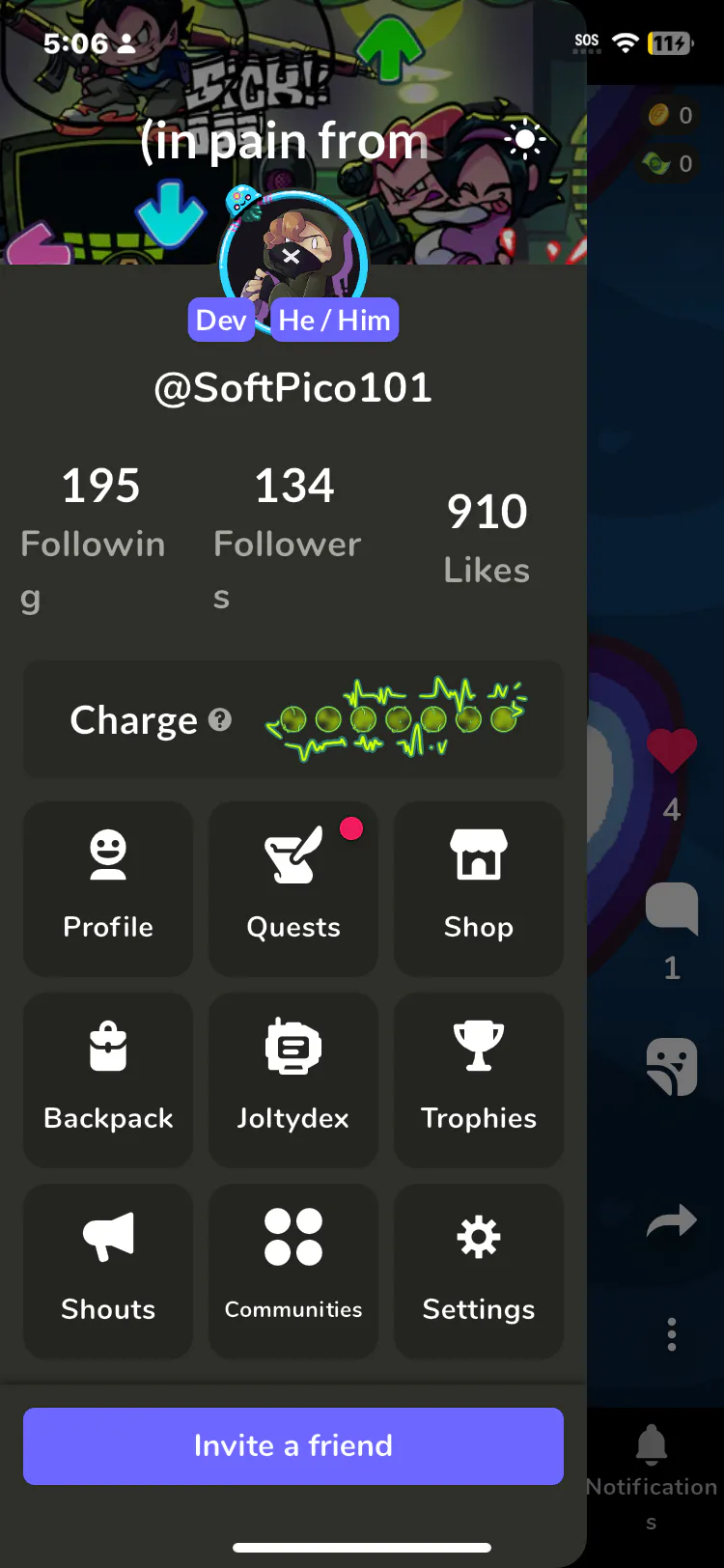Open the post's comments bubble
724x1568 pixels.
pyautogui.click(x=672, y=910)
